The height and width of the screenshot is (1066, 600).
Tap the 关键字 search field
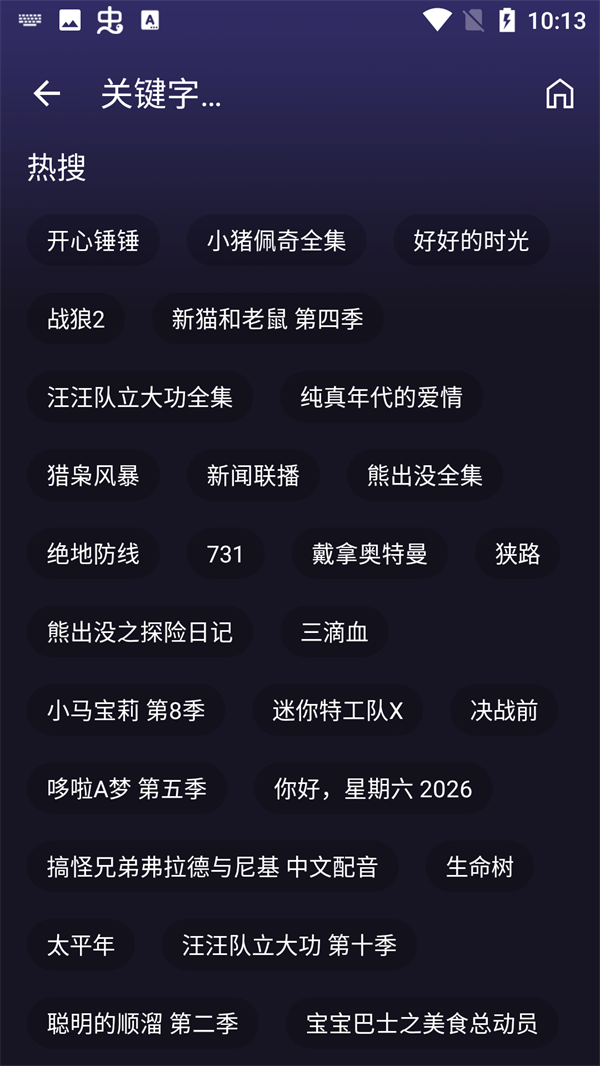300,94
